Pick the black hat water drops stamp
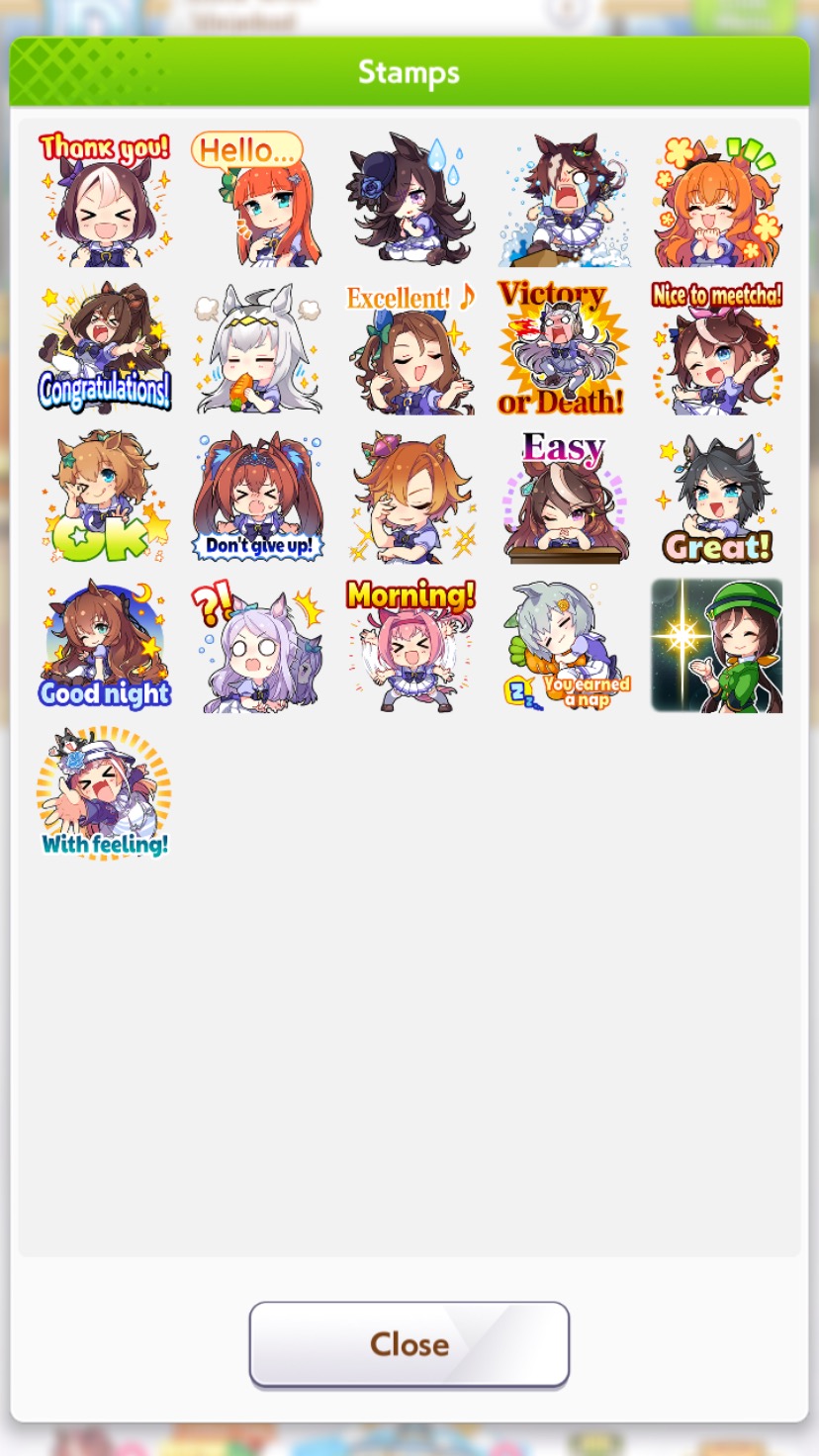This screenshot has height=1456, width=819. pos(410,200)
